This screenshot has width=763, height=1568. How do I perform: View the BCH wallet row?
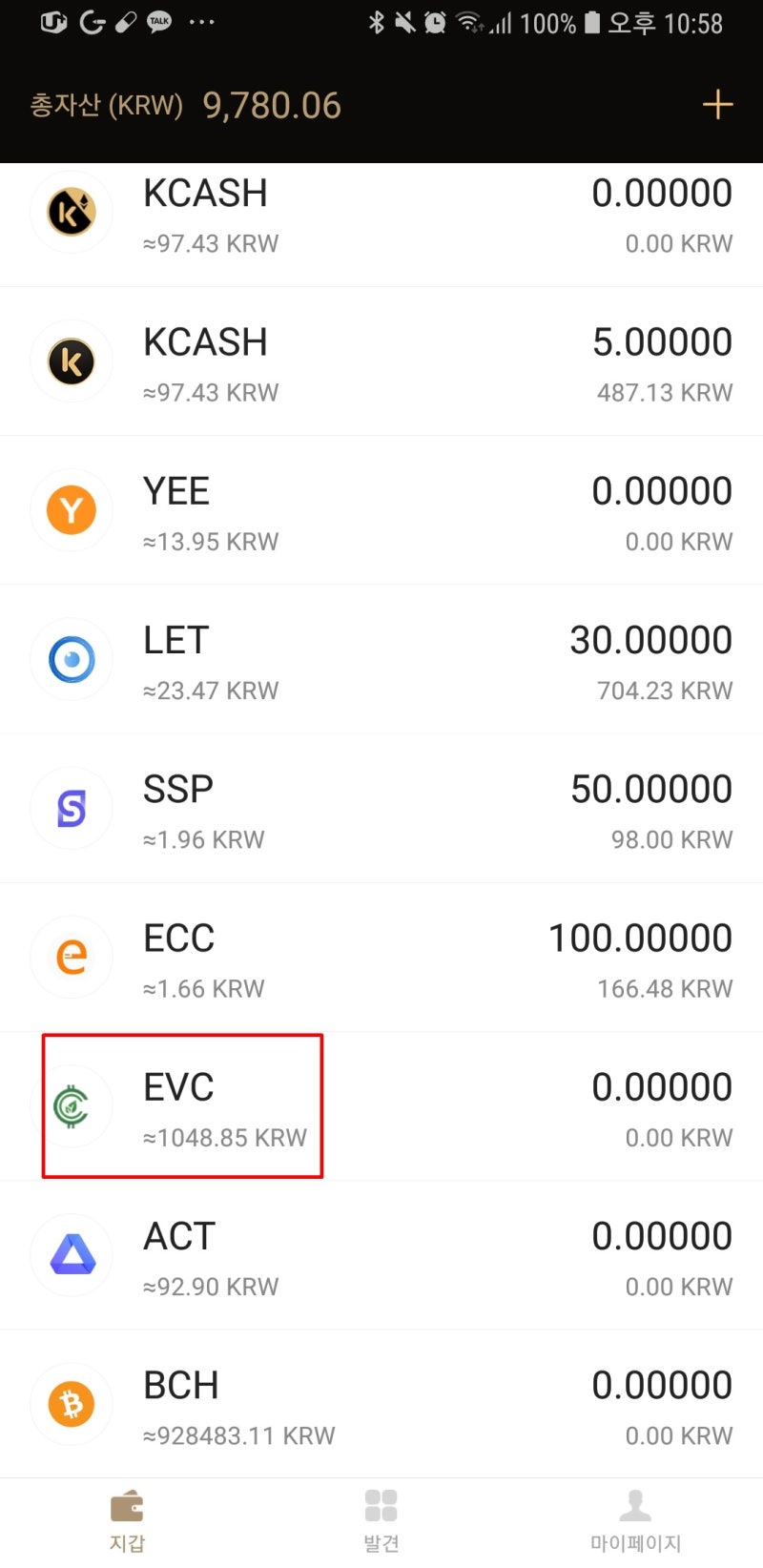381,1405
